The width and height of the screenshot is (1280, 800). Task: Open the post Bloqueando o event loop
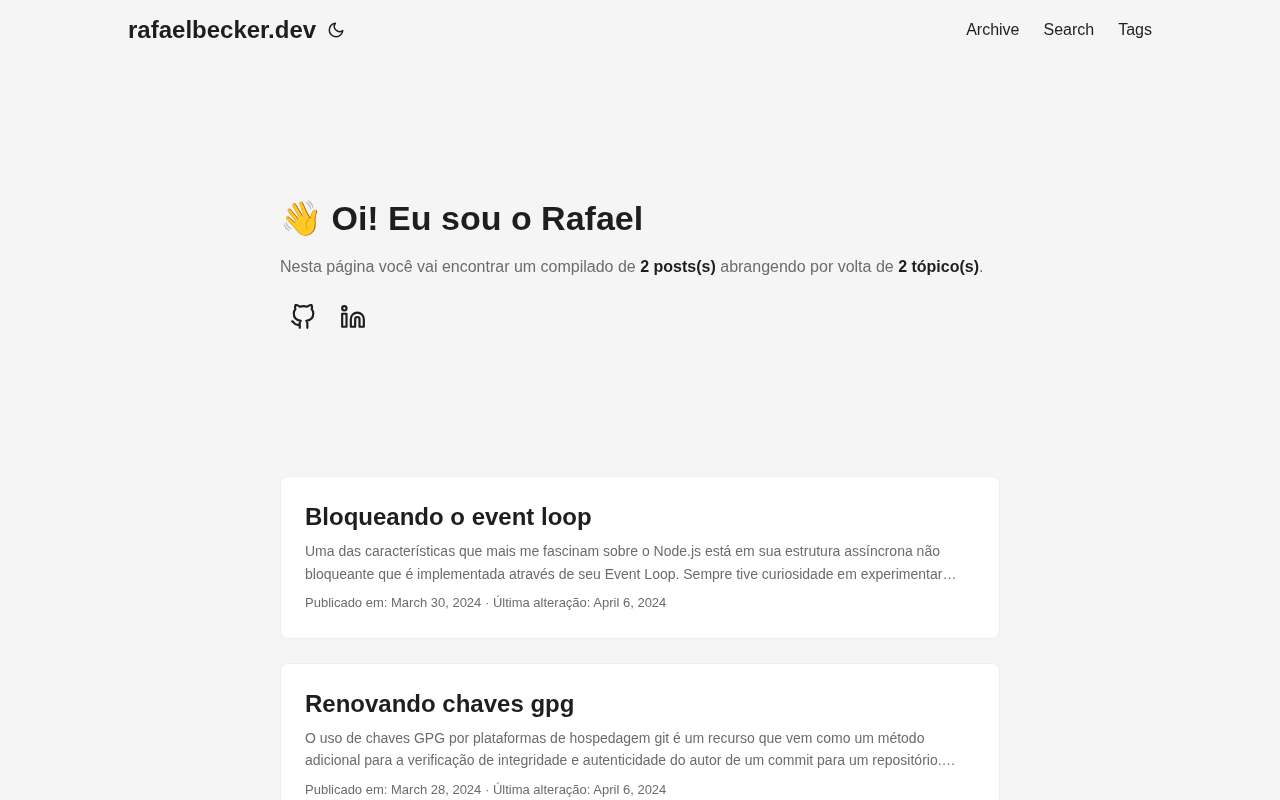coord(448,517)
